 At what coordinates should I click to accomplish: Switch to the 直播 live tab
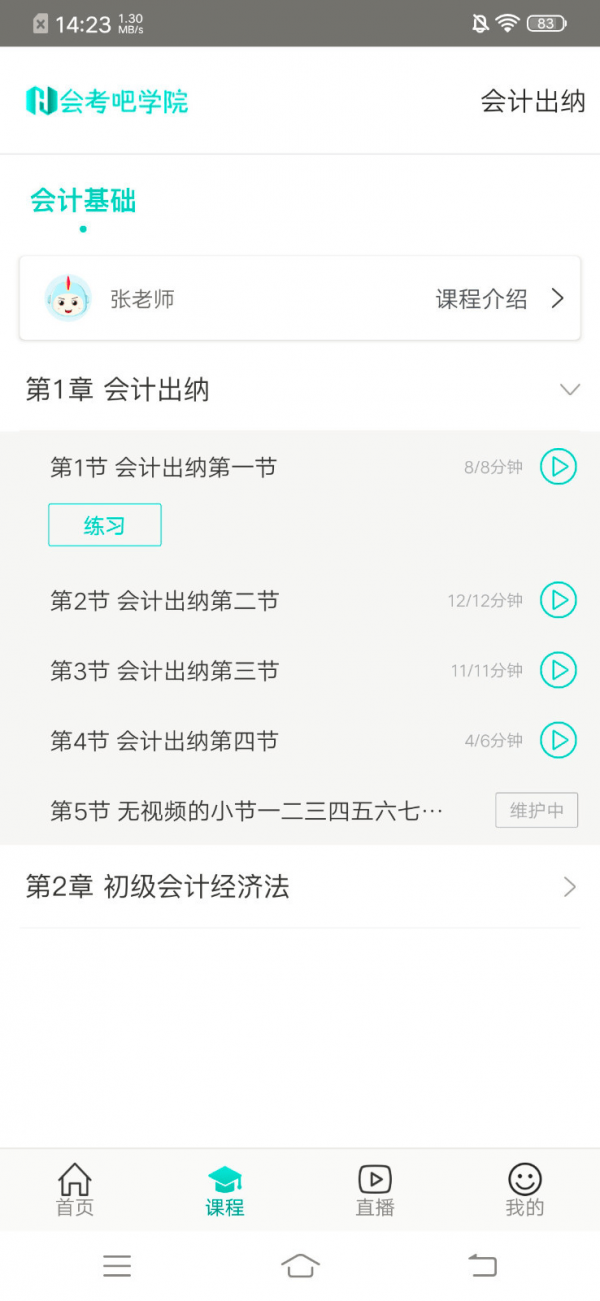375,1190
